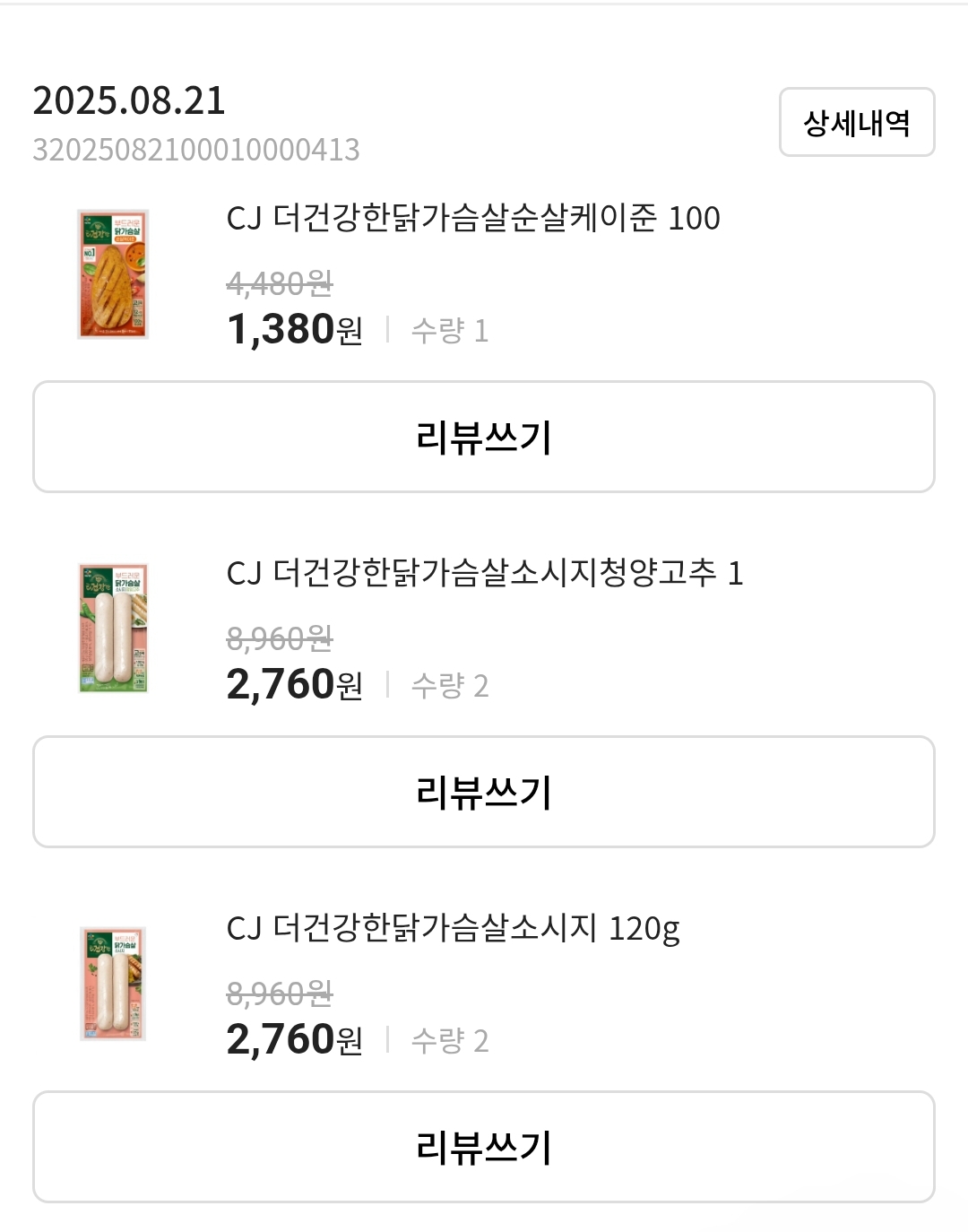This screenshot has height=1232, width=968.
Task: Click 리뷰쓰기 for CJ 더건강한닭가슴살순살케이준 100
Action: coord(484,436)
